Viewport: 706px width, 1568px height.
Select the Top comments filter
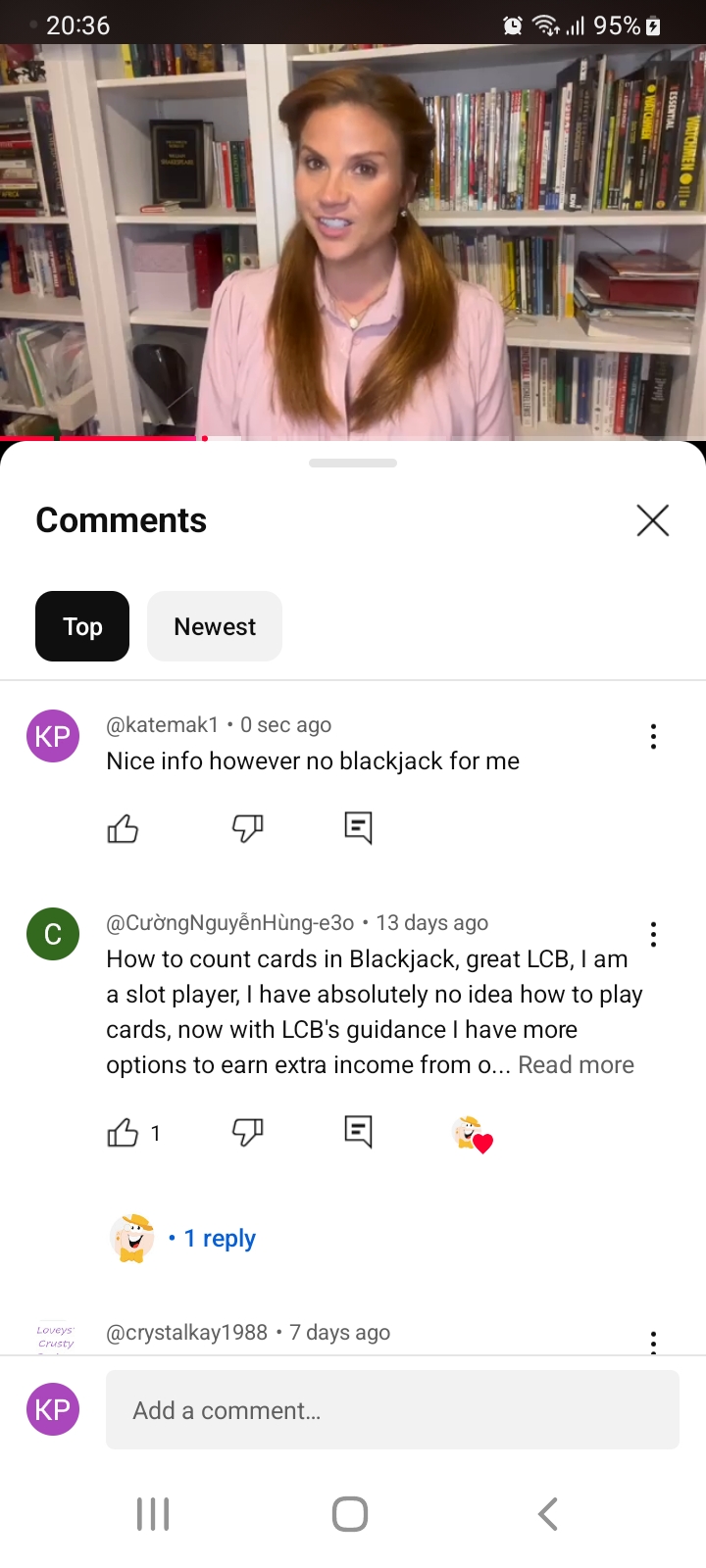82,626
